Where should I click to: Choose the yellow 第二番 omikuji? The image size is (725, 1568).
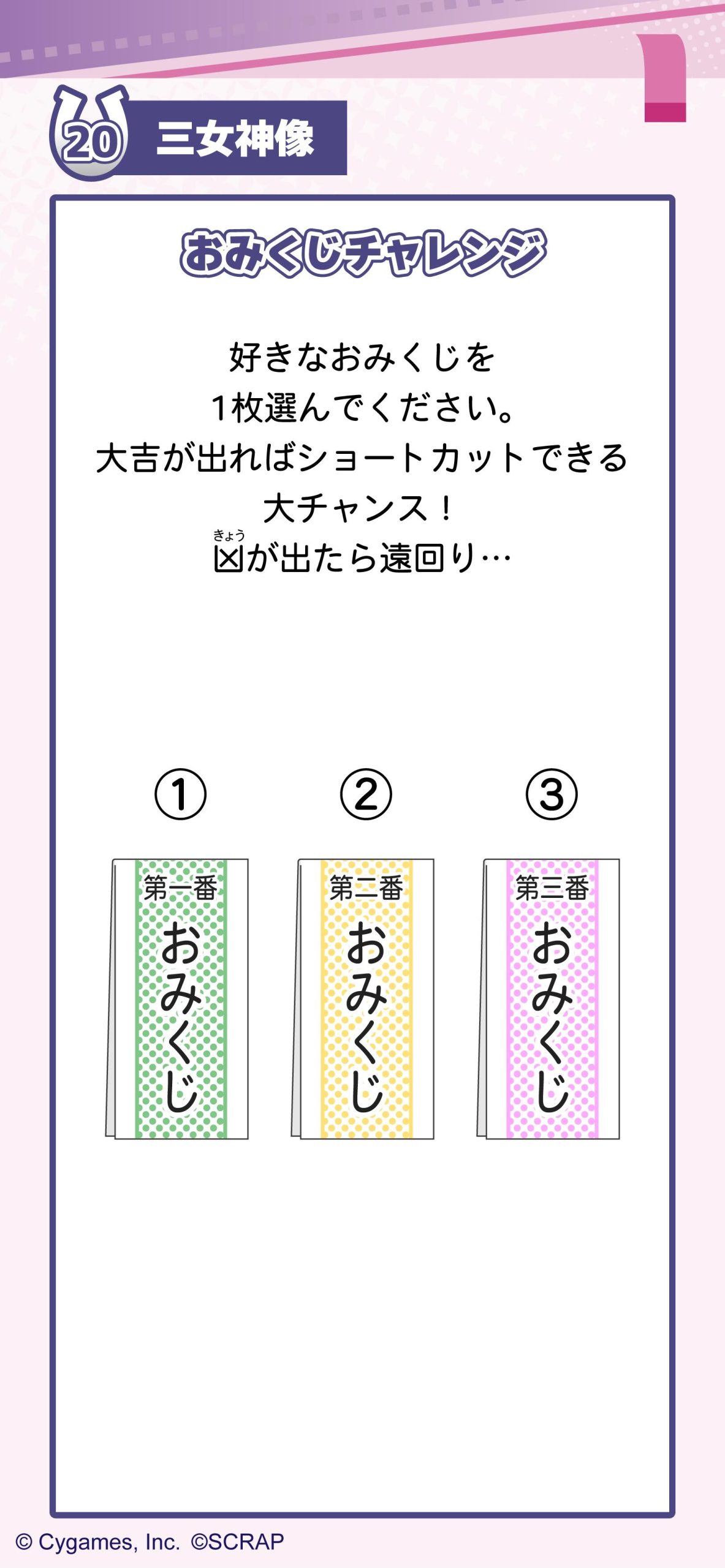point(366,998)
